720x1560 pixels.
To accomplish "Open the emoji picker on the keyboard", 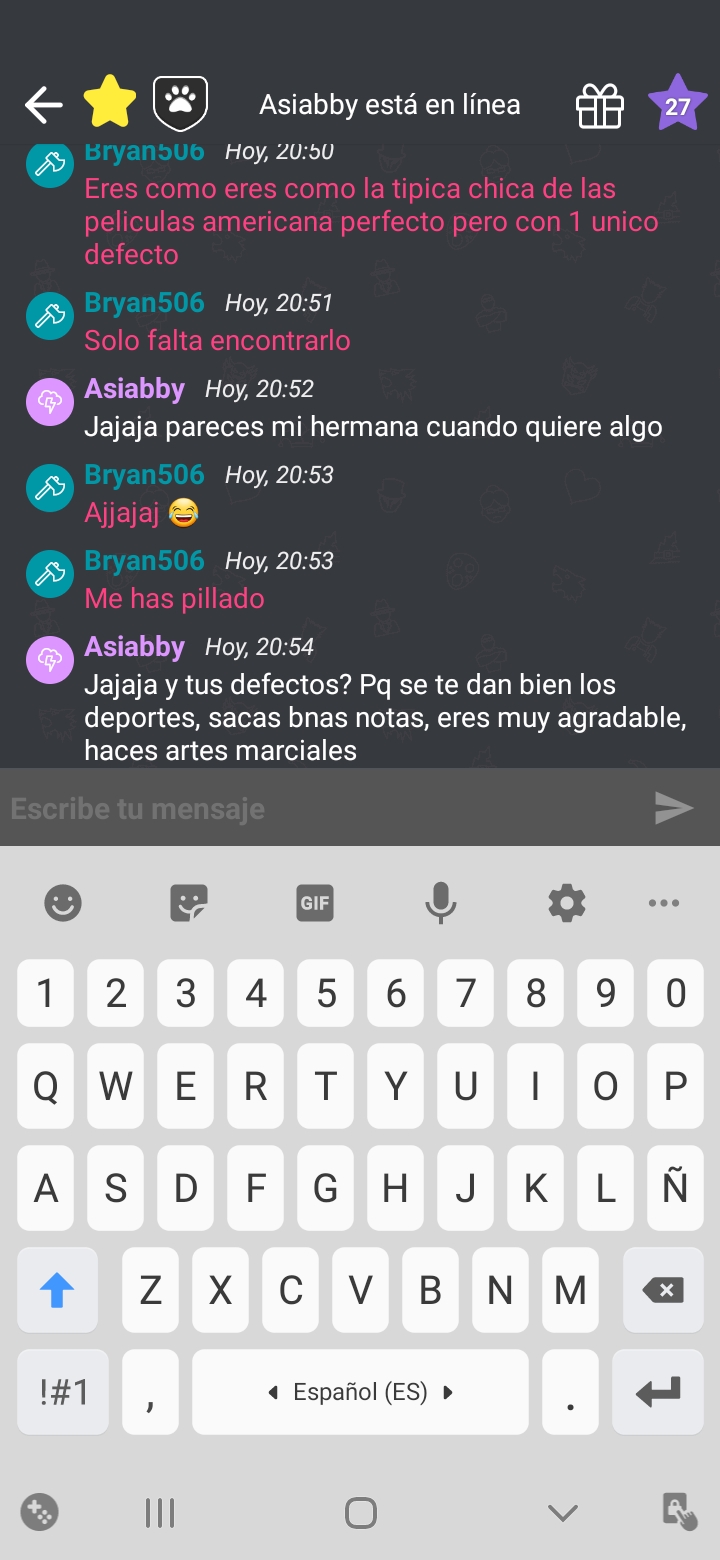I will coord(62,903).
